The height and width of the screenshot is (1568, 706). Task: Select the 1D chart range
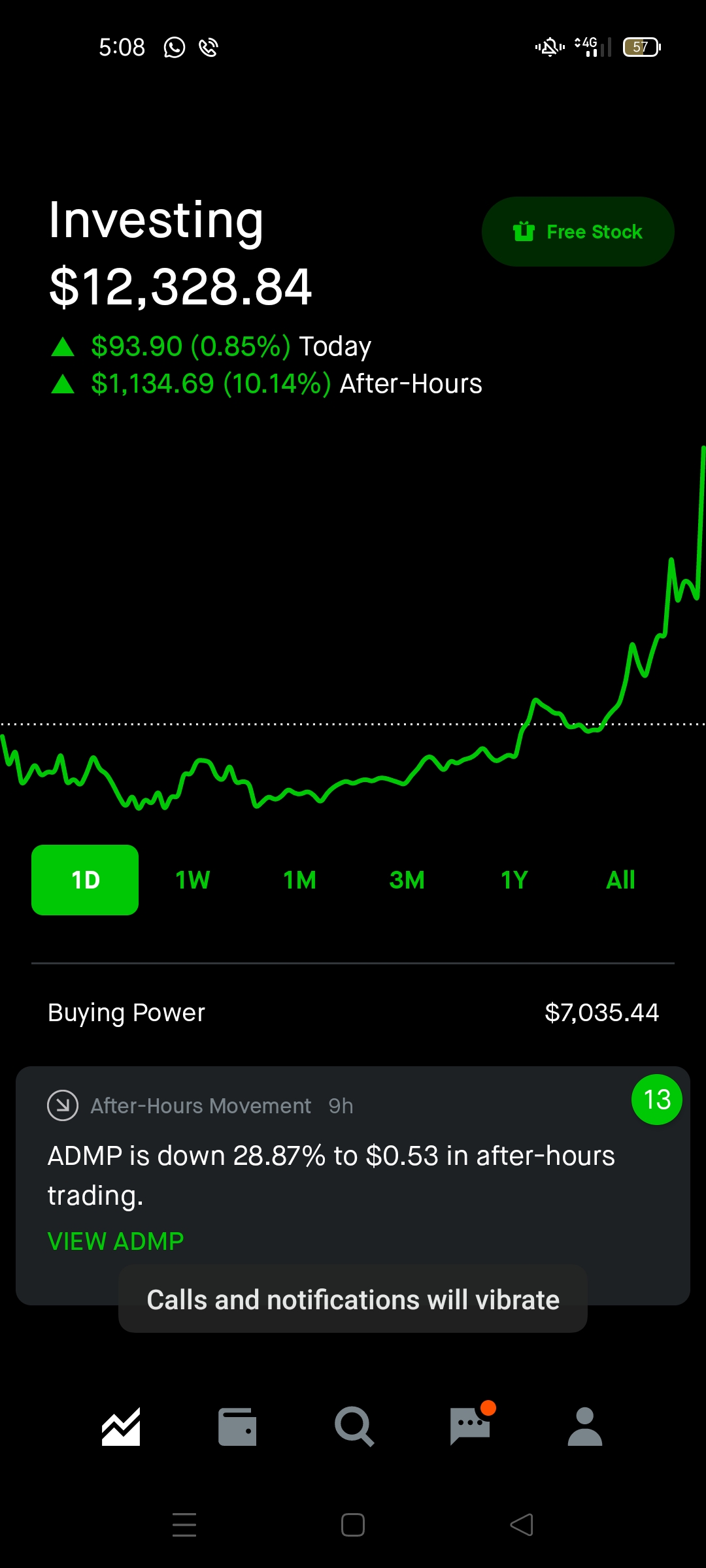click(x=85, y=880)
